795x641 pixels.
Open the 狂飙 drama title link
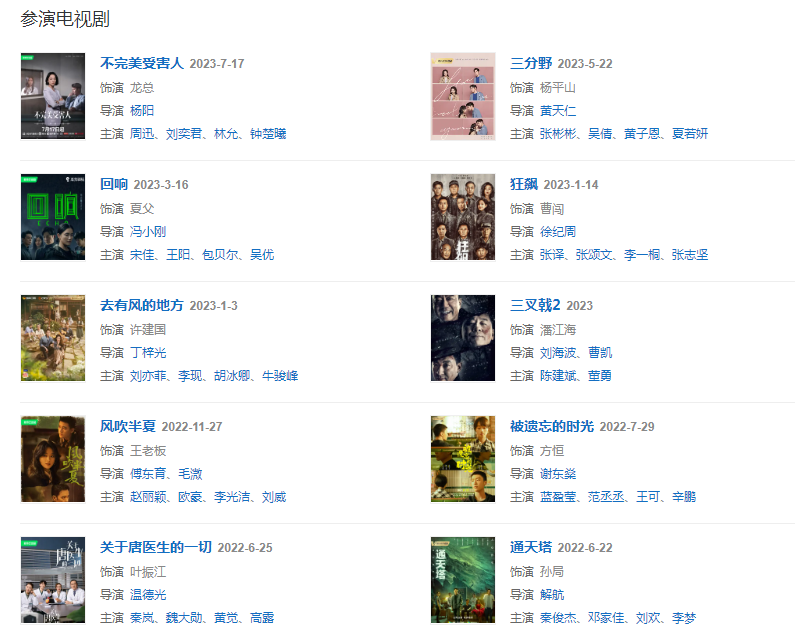(x=524, y=184)
